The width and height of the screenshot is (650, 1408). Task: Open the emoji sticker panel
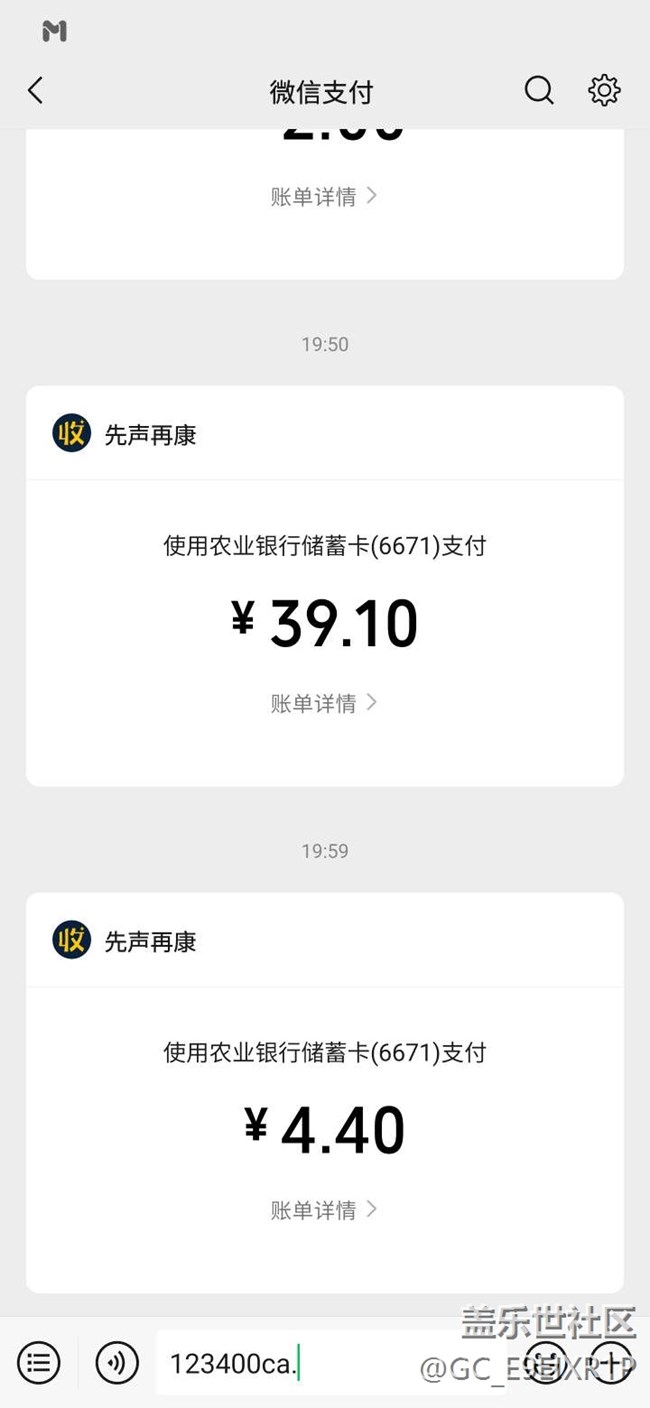click(x=547, y=1362)
